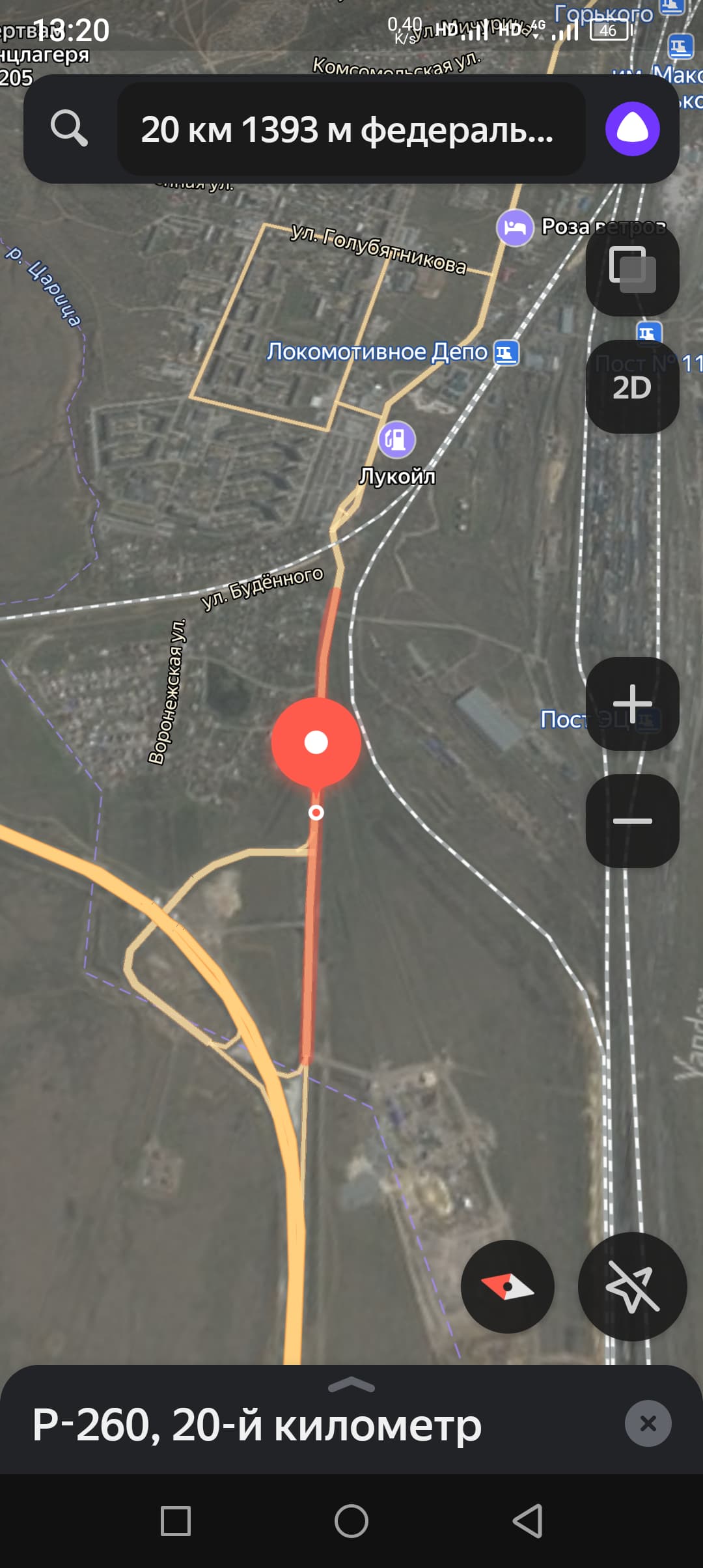Viewport: 703px width, 1568px height.
Task: Close the Р-260 location card
Action: click(x=648, y=1423)
